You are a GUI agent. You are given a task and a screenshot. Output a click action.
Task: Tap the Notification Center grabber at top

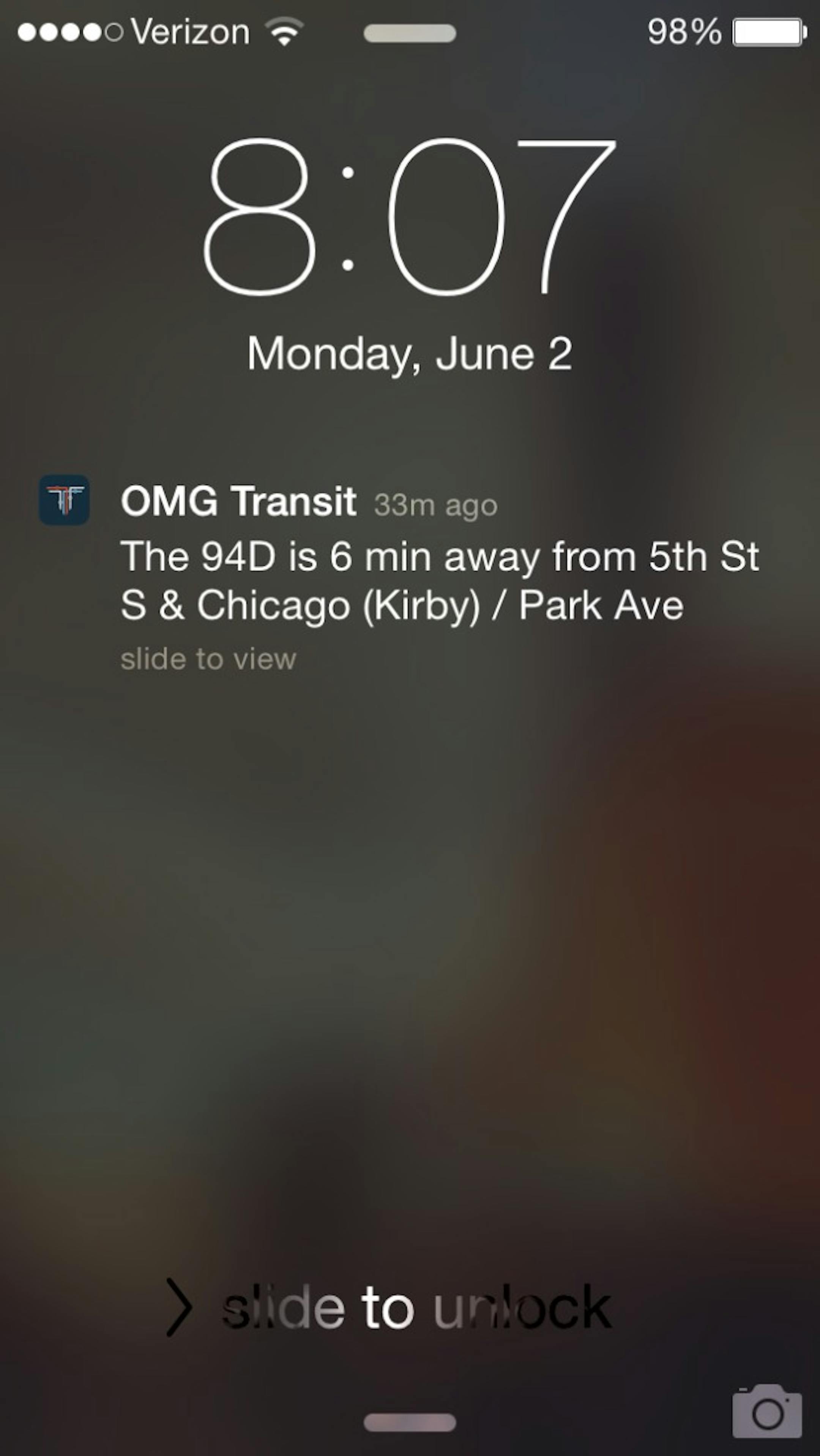pos(410,33)
